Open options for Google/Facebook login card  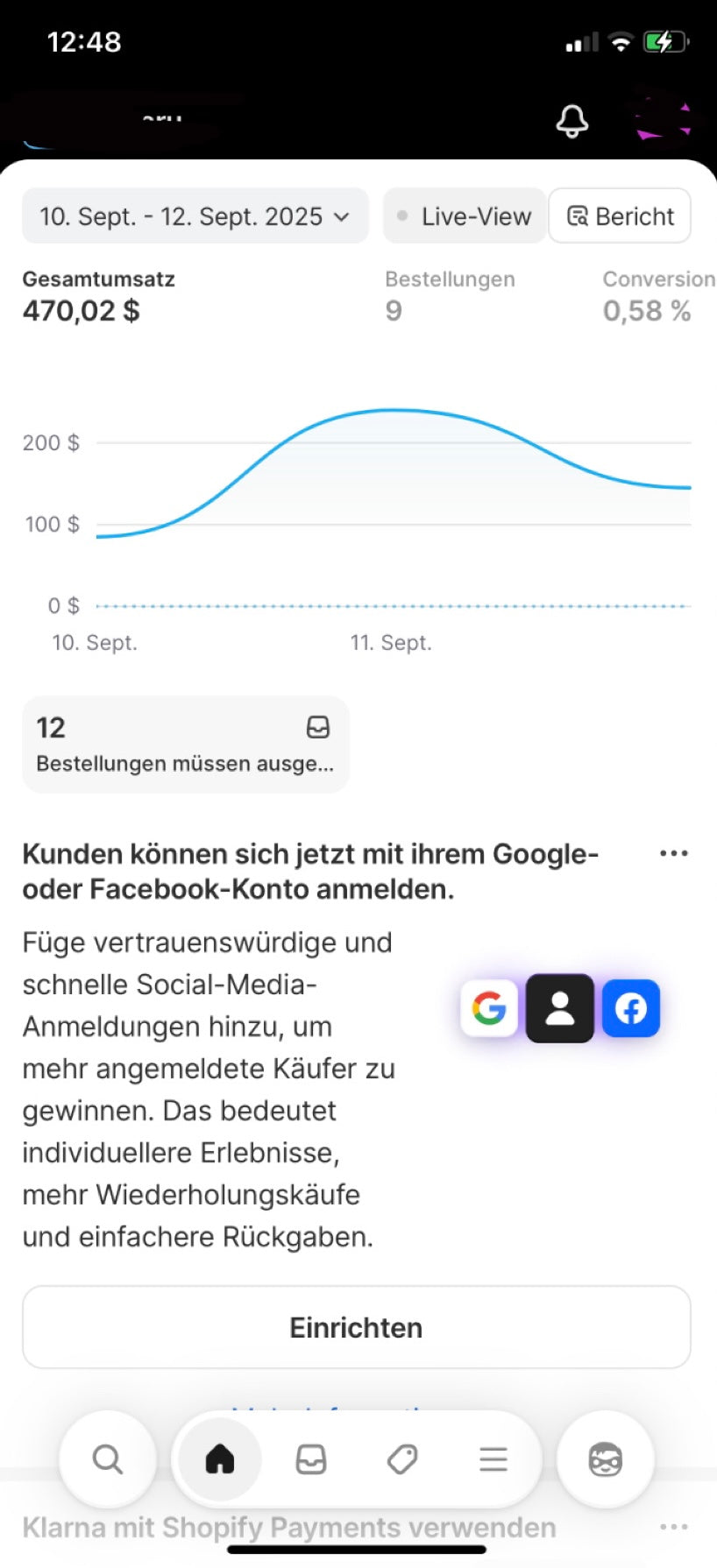coord(673,853)
